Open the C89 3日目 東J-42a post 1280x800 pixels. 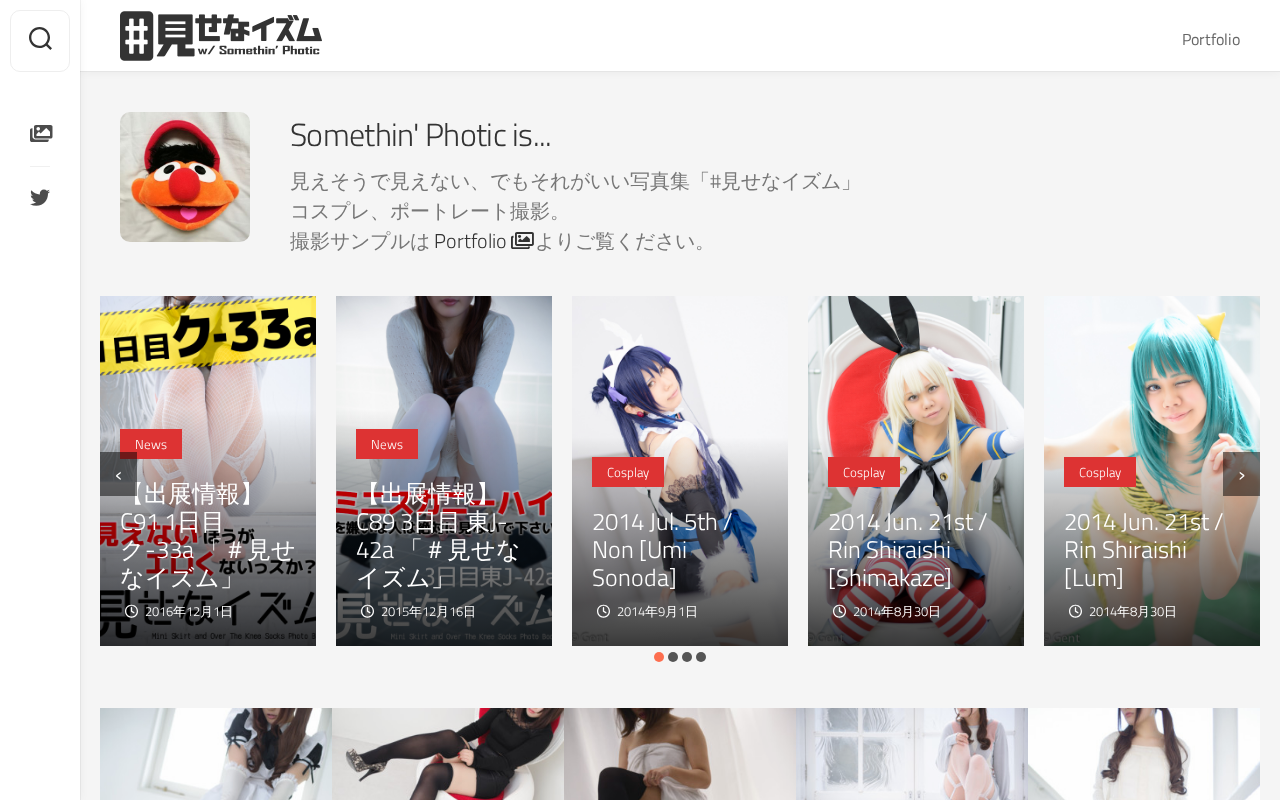(x=440, y=535)
